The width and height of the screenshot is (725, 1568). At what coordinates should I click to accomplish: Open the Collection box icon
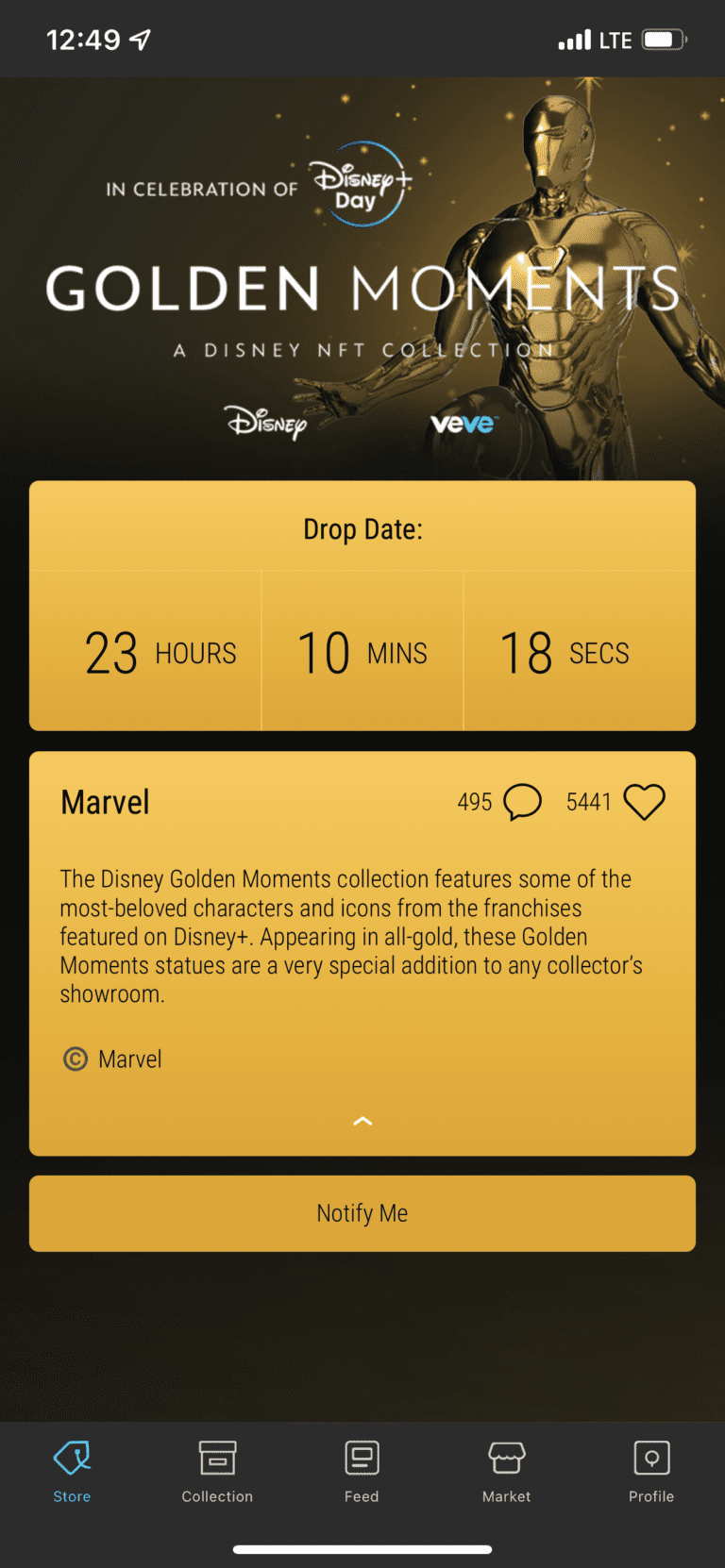pyautogui.click(x=217, y=1456)
